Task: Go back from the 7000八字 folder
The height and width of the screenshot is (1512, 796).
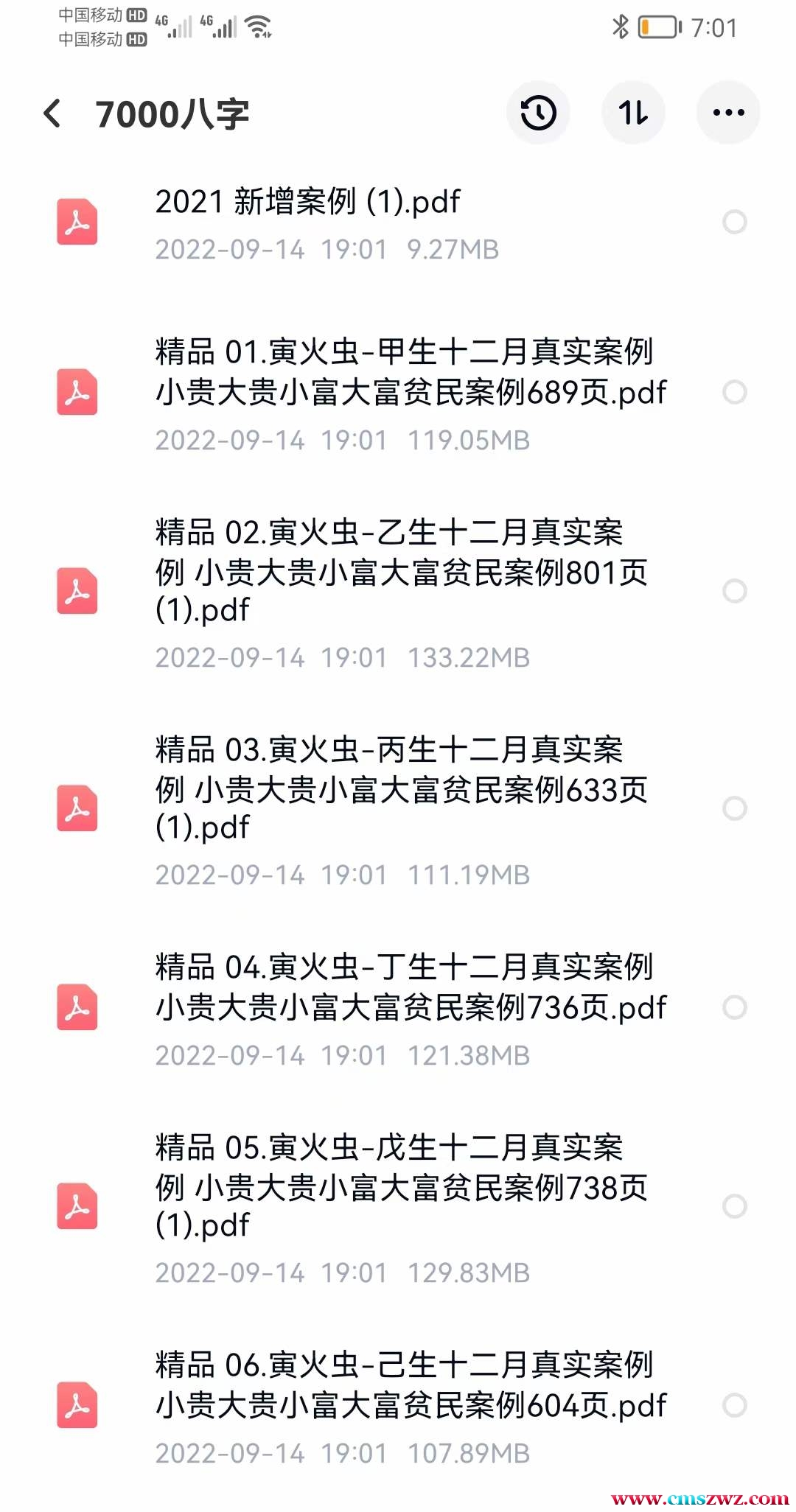Action: [52, 113]
